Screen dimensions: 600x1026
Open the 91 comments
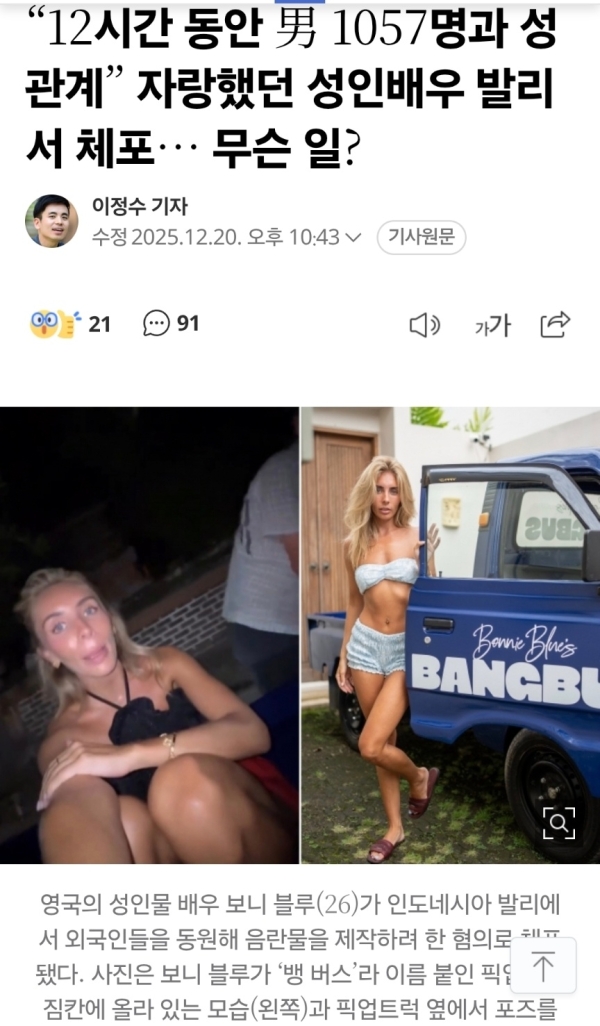171,324
